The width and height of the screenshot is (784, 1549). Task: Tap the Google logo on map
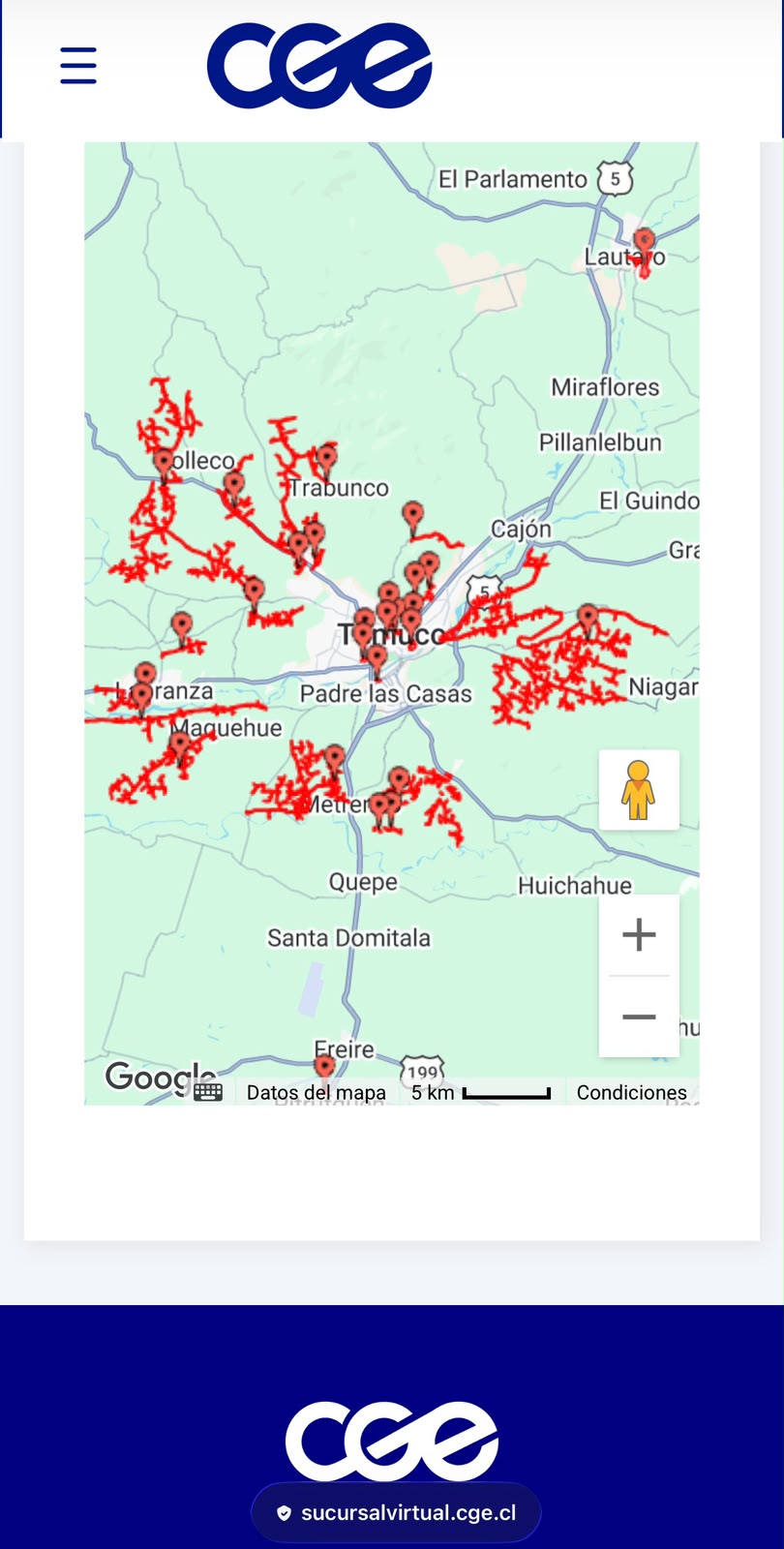pyautogui.click(x=159, y=1076)
